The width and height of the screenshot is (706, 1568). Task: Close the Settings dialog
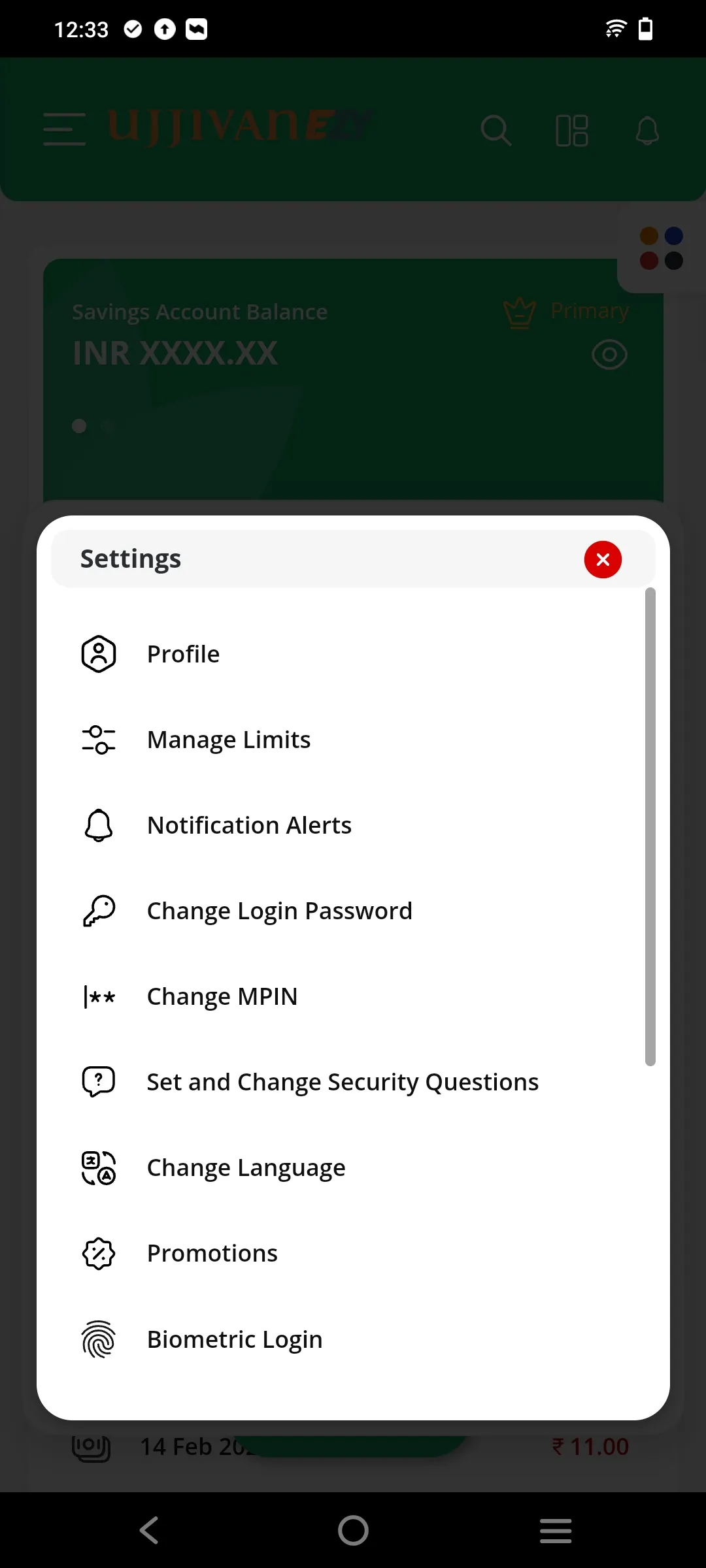click(602, 559)
